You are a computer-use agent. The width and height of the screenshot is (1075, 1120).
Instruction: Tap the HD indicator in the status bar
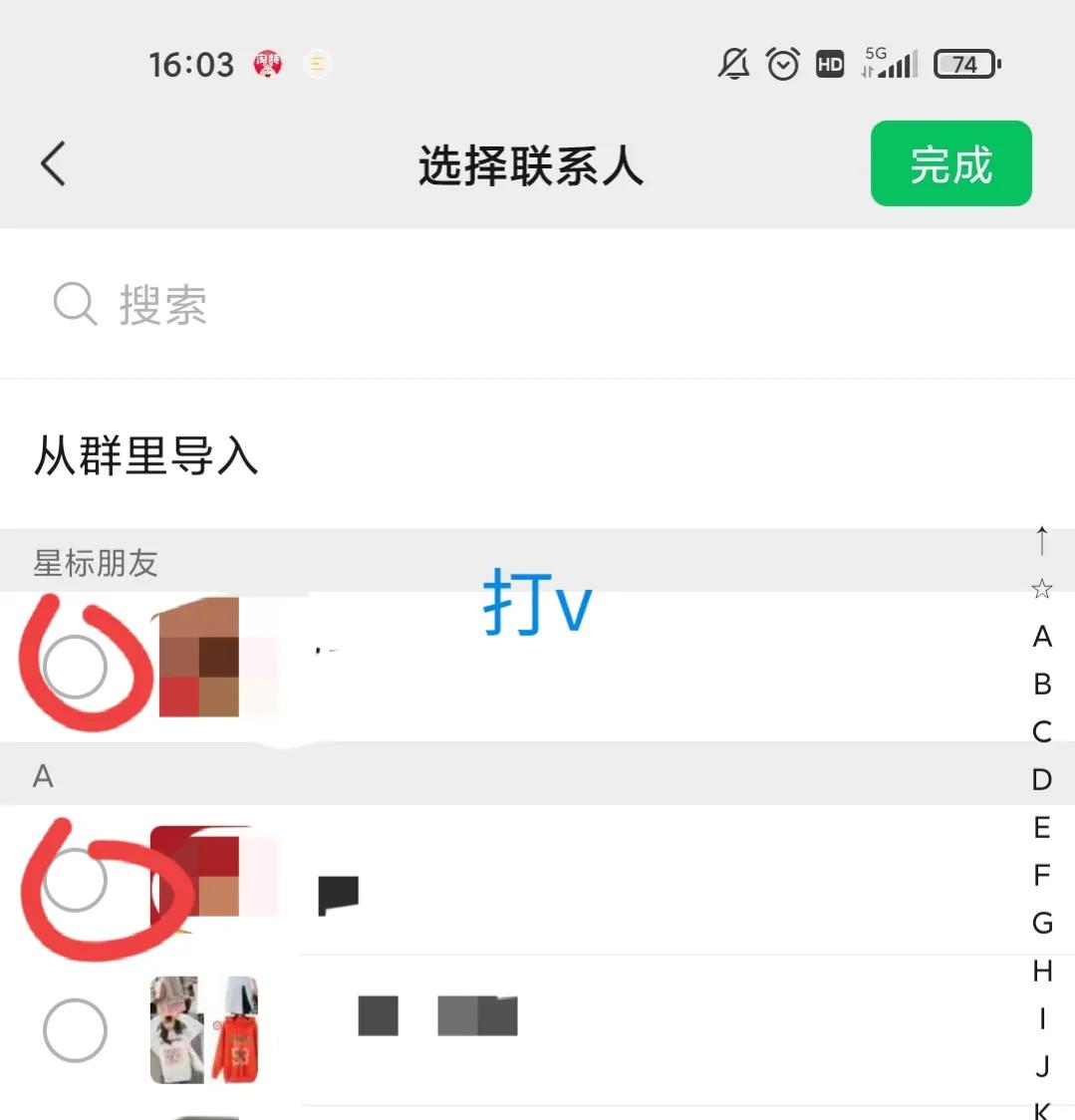point(830,63)
